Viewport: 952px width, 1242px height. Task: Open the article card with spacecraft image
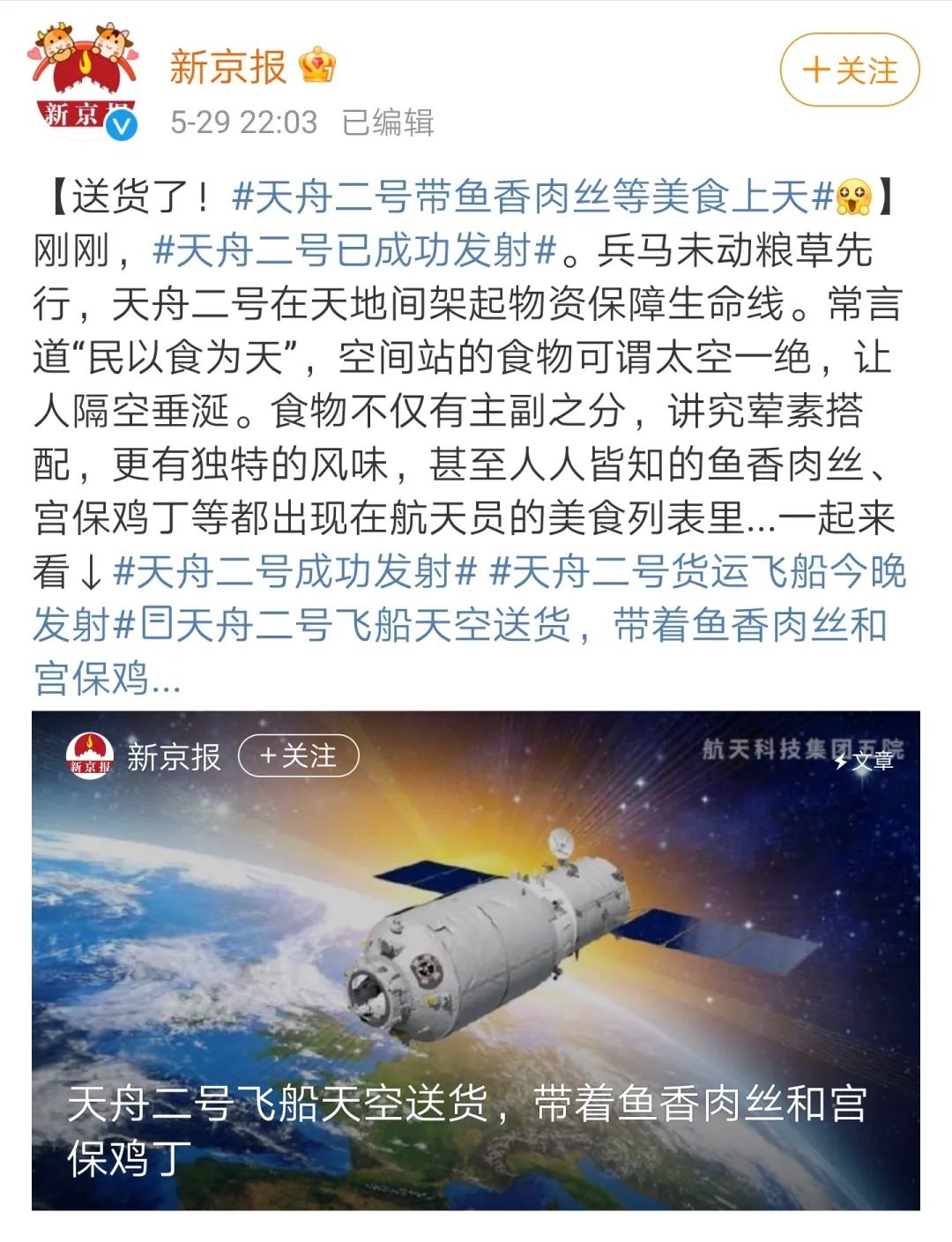476,961
